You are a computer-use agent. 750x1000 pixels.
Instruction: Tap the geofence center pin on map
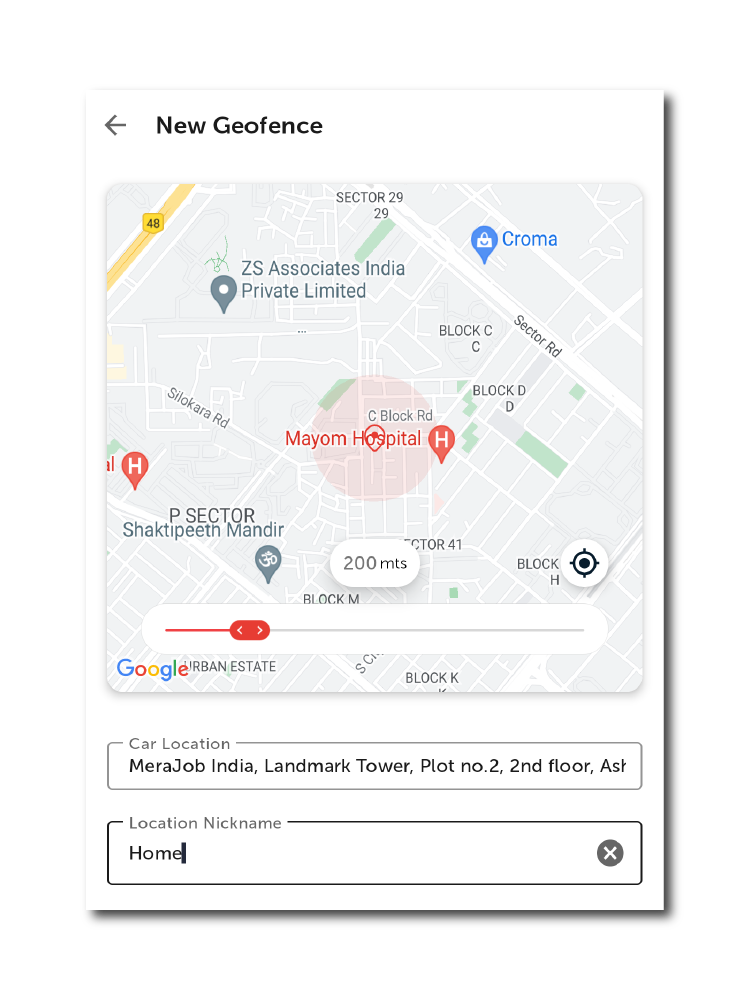coord(374,440)
